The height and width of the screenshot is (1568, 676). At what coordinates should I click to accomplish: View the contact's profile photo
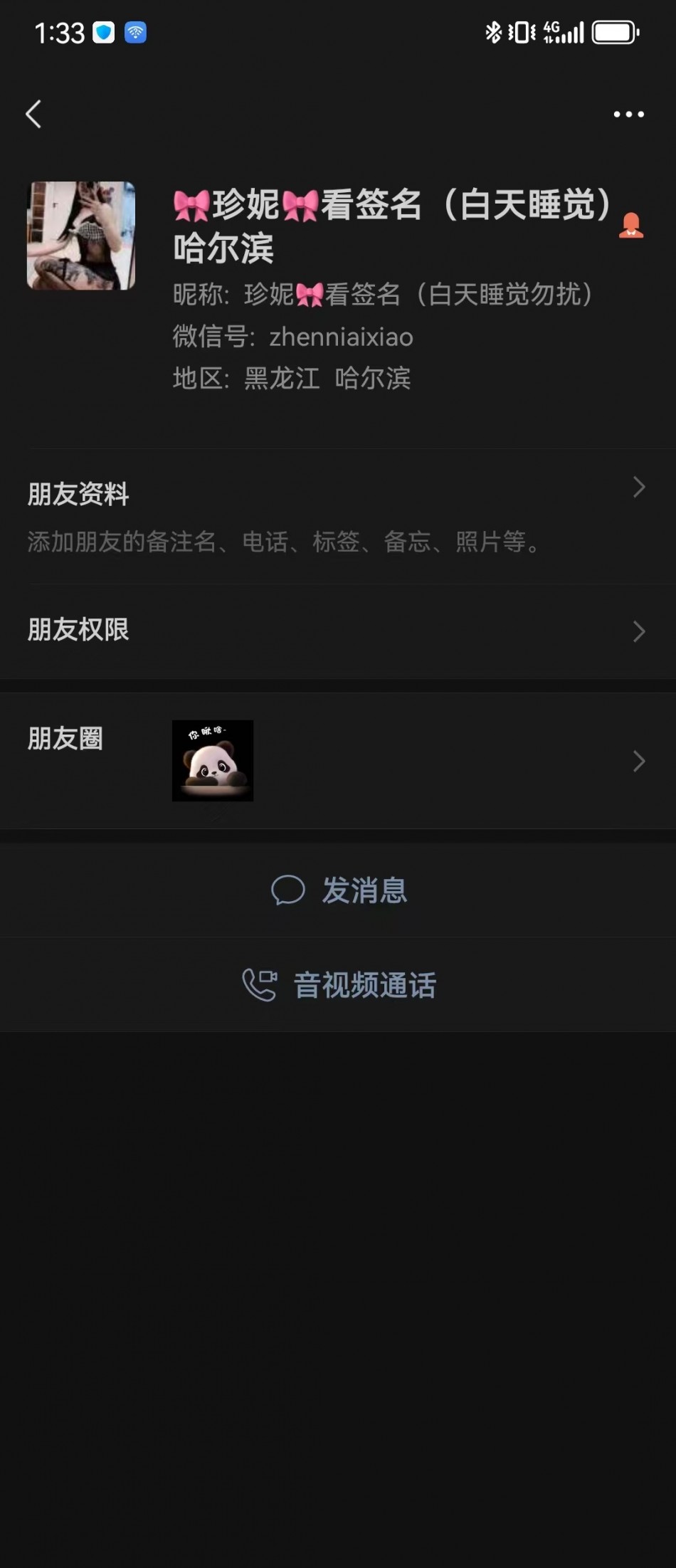(x=81, y=236)
